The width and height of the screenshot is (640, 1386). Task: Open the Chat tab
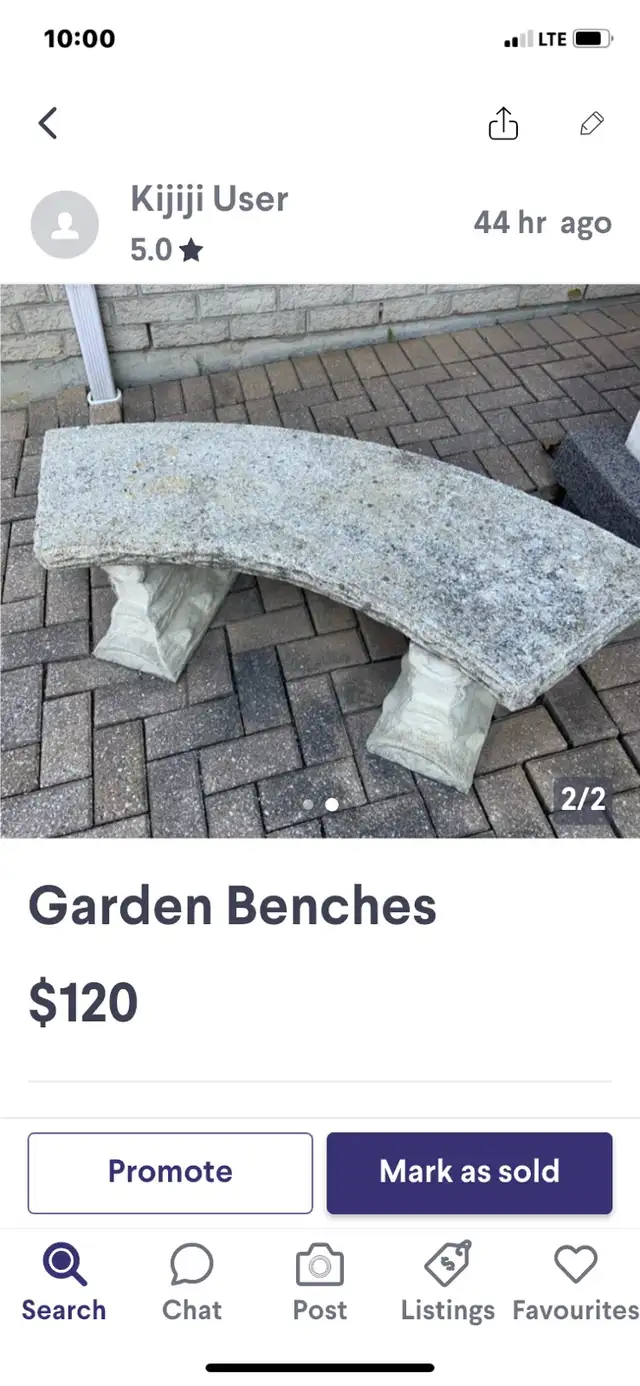pyautogui.click(x=192, y=1283)
